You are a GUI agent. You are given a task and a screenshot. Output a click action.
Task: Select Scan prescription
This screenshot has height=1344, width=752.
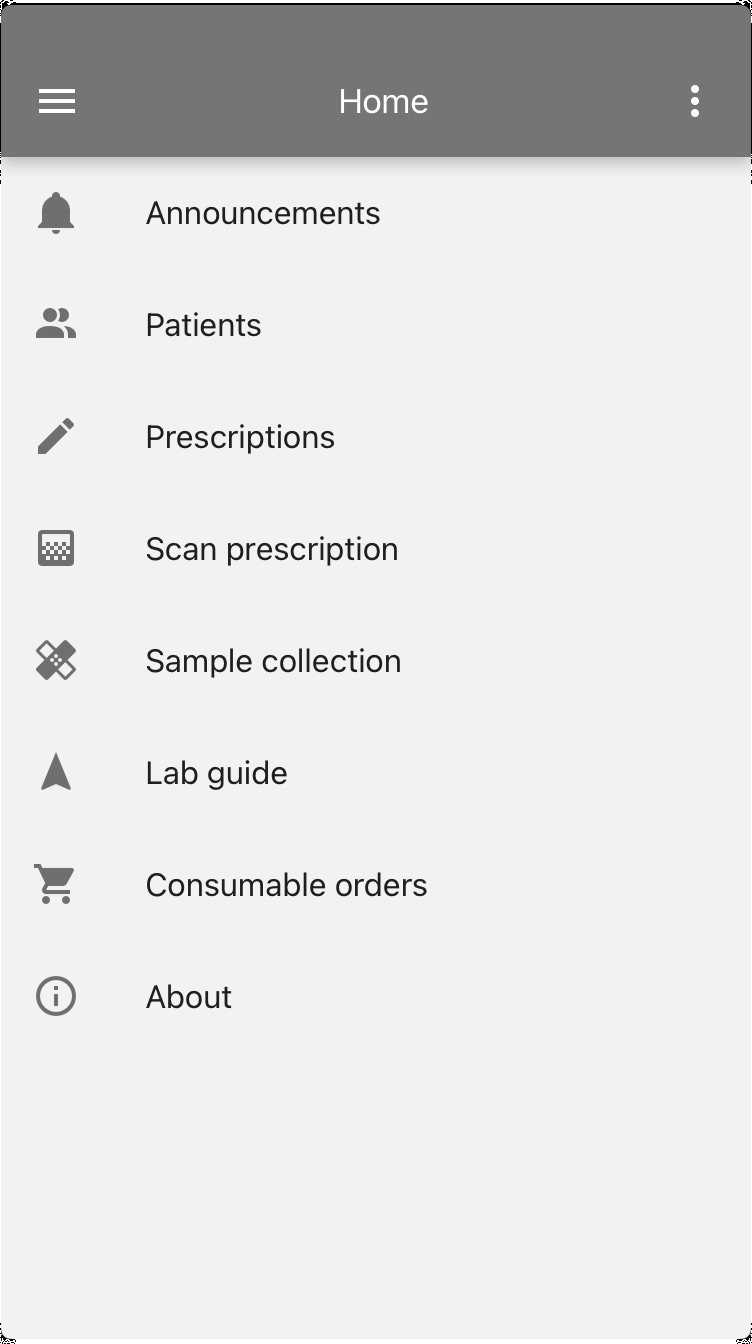point(376,549)
